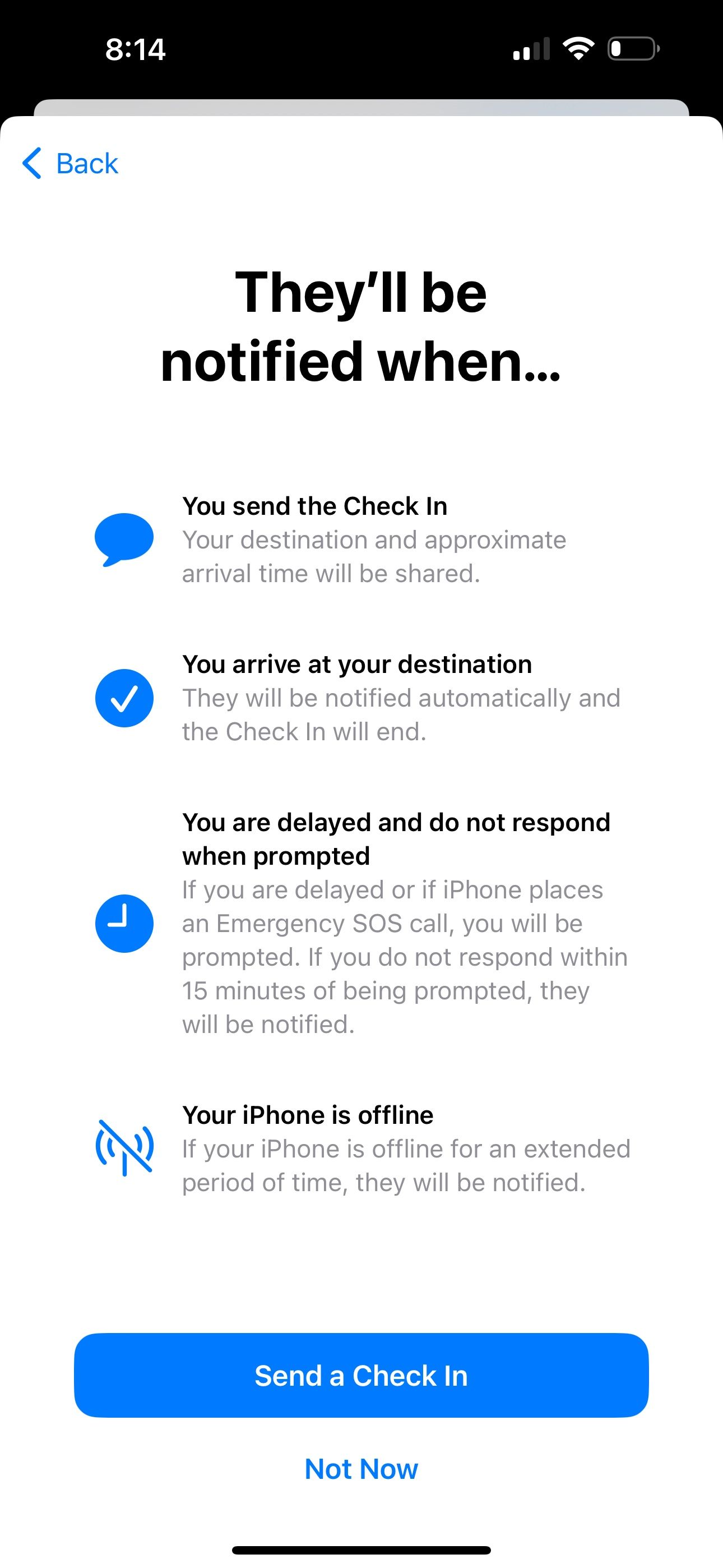Tap the arrival time description text

coord(374,555)
